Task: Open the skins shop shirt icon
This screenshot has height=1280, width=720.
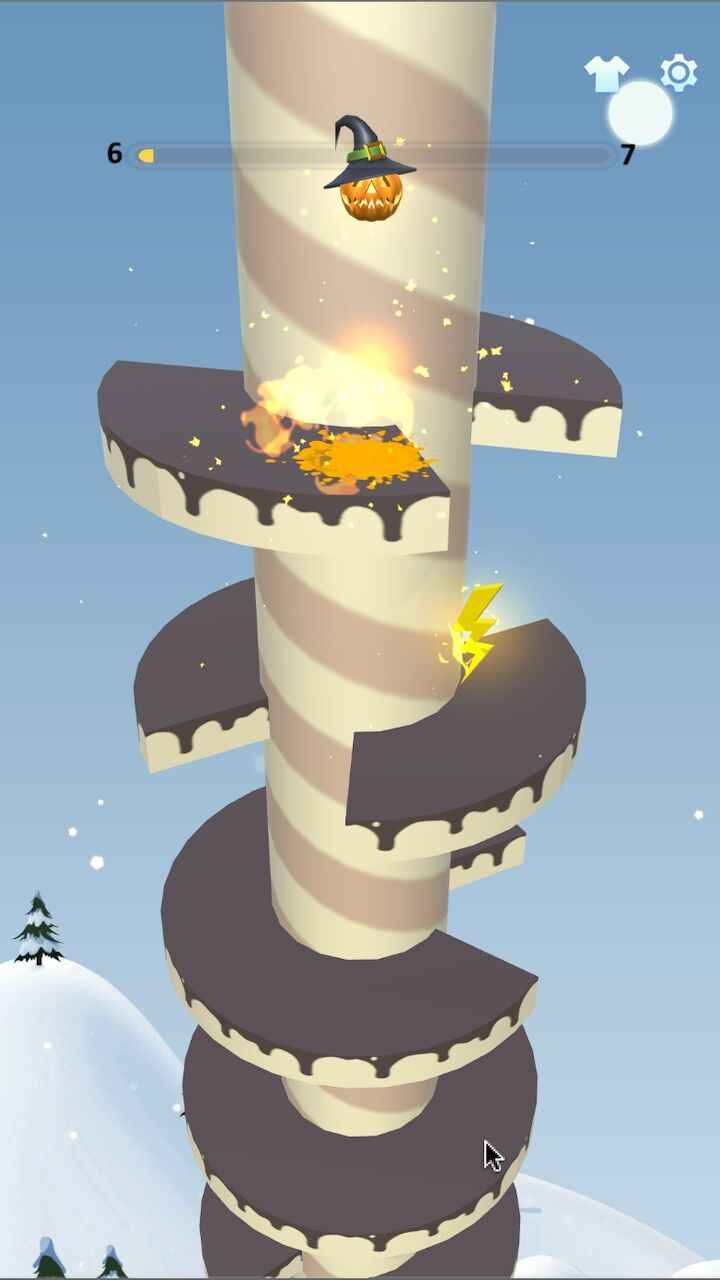Action: click(606, 73)
